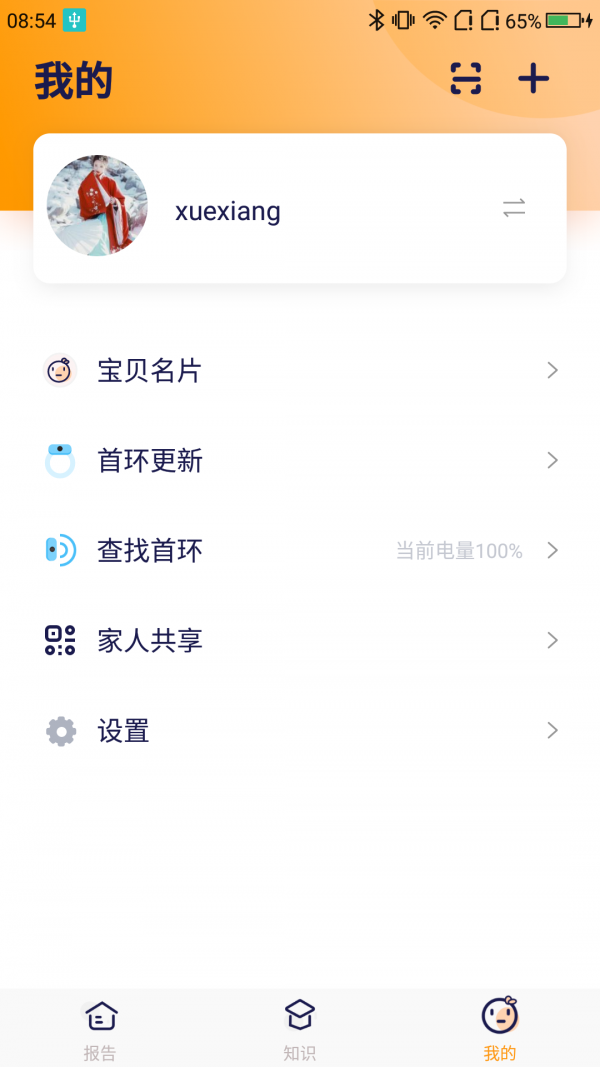Screen dimensions: 600x1067
Task: Open the scan icon in header
Action: [x=466, y=78]
